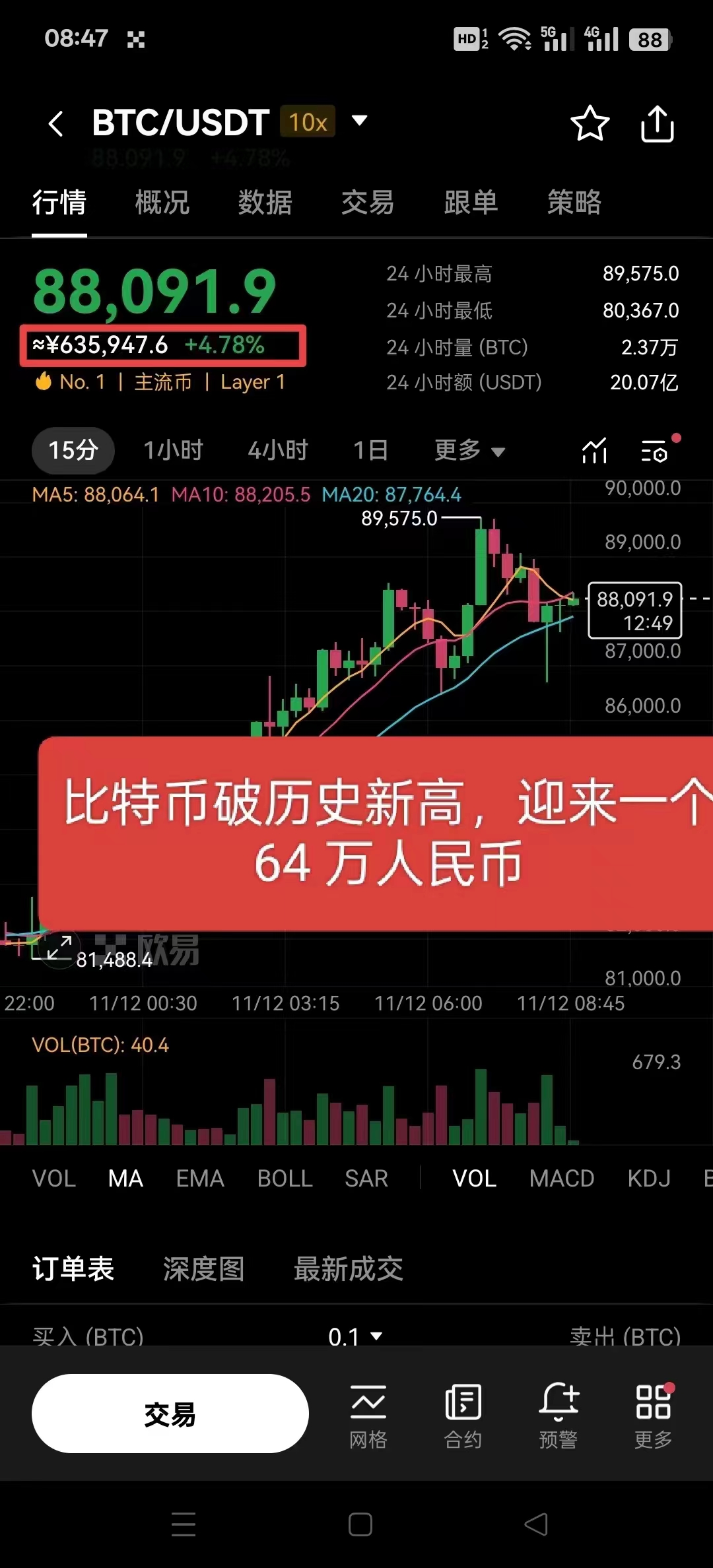The width and height of the screenshot is (713, 1568).
Task: Select the 1日 chart interval
Action: [x=370, y=450]
